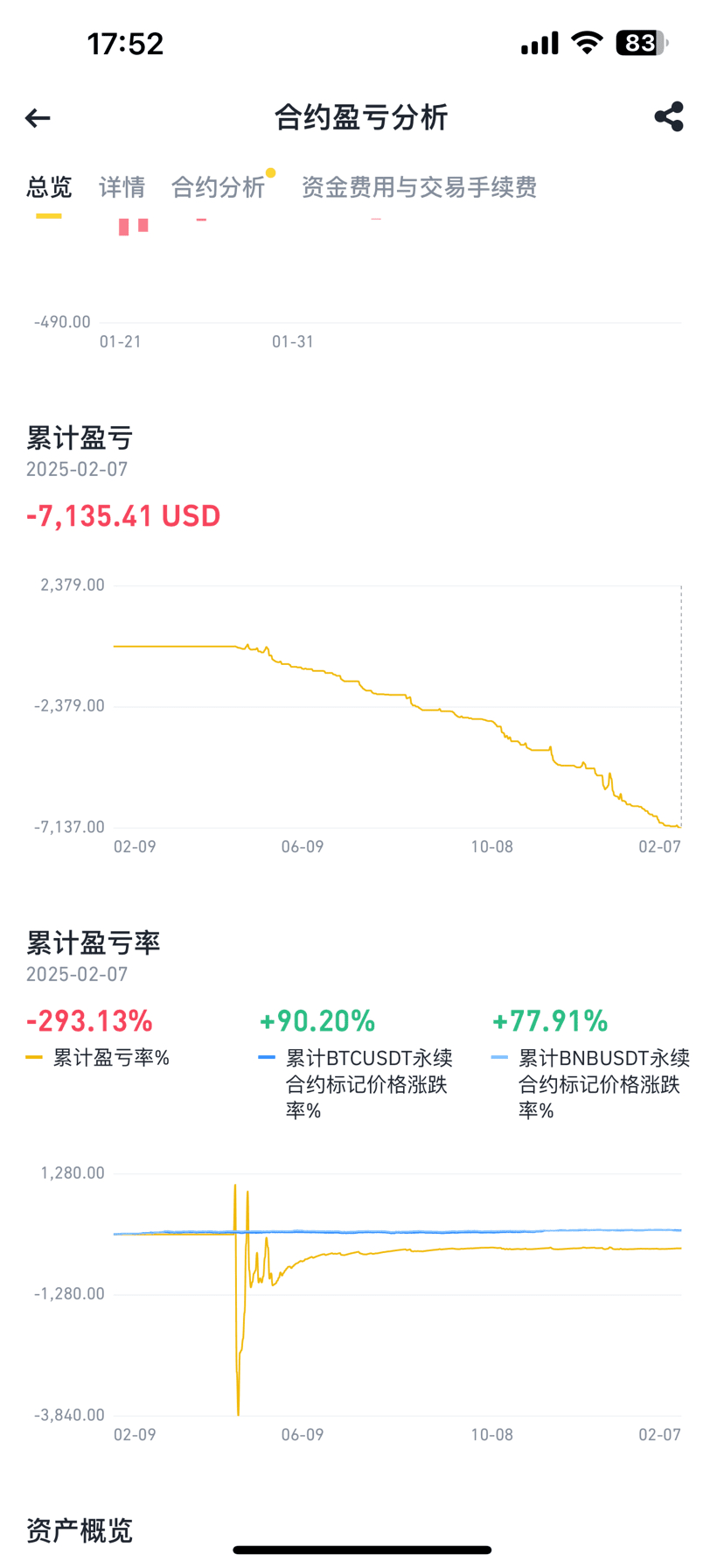Toggle the 累计BNBUSDT永续合约 legend series
This screenshot has height=1568, width=724.
click(591, 1084)
